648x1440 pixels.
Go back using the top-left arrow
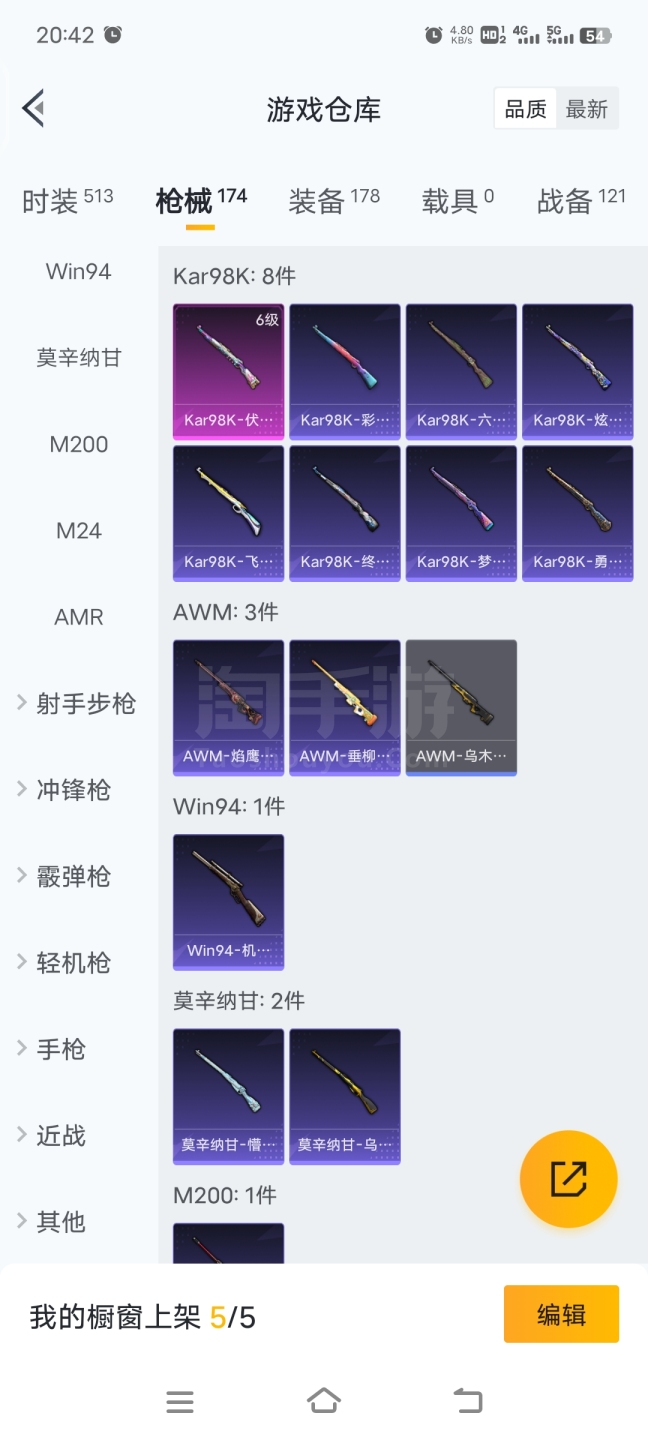[34, 108]
